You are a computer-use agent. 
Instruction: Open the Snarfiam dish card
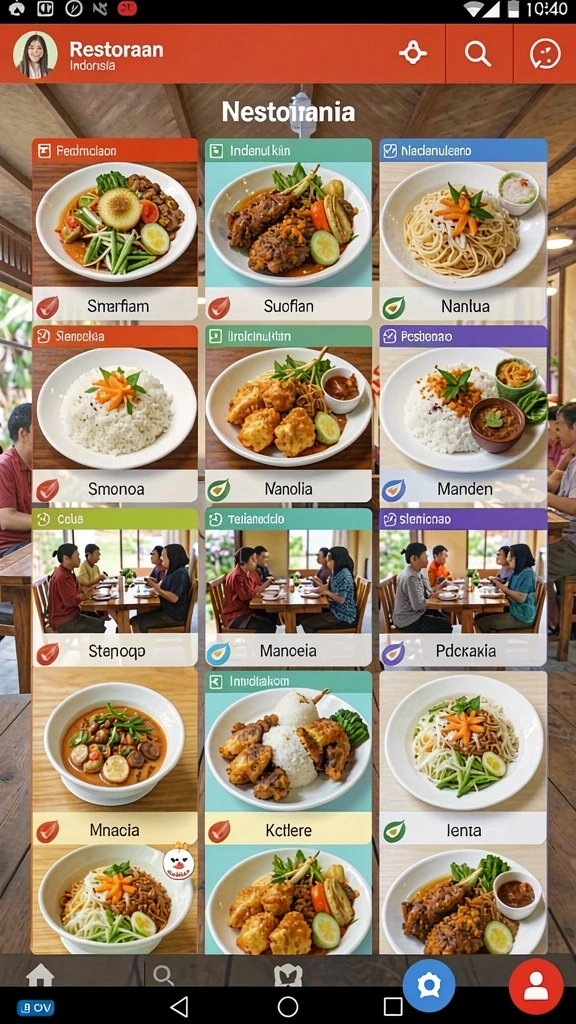coord(115,229)
